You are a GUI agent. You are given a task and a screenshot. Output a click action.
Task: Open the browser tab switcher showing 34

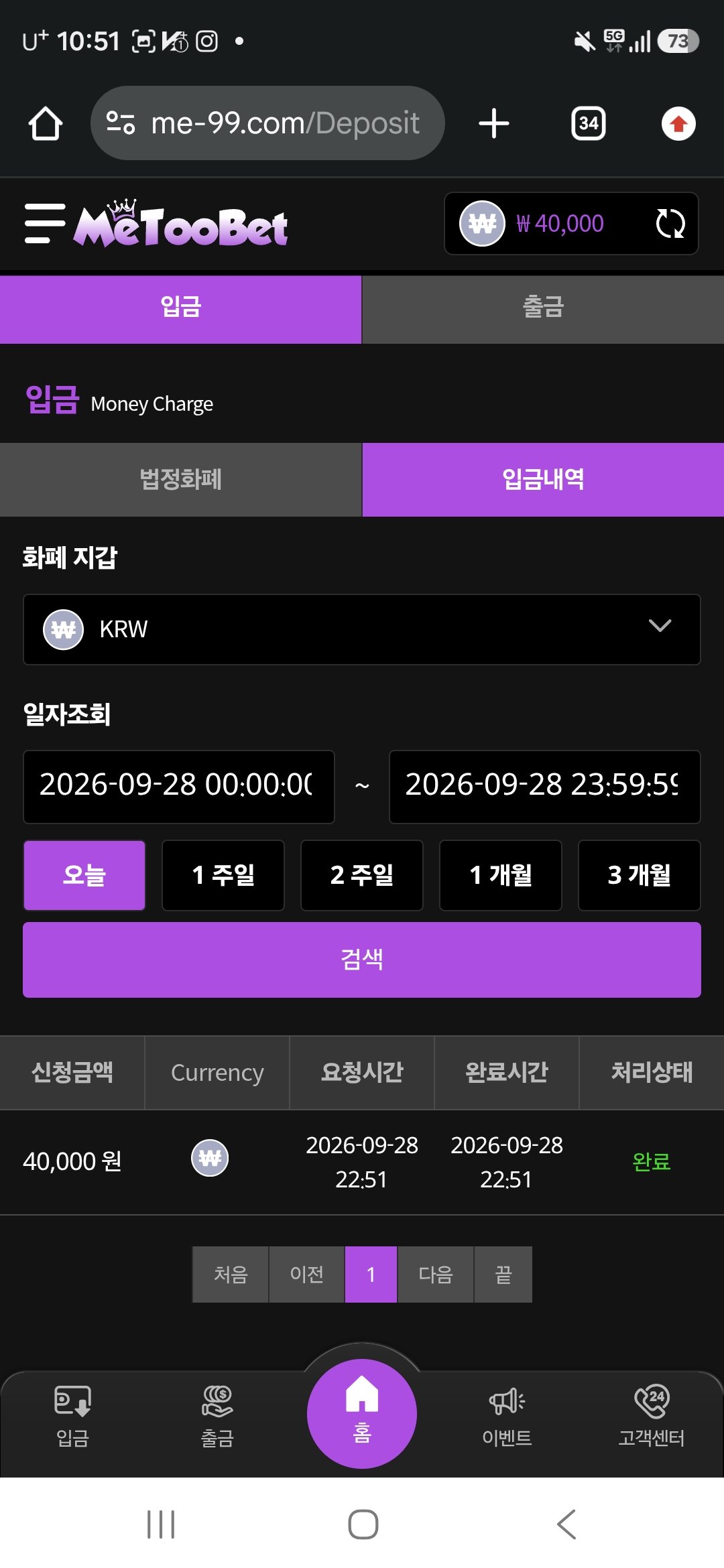click(589, 123)
